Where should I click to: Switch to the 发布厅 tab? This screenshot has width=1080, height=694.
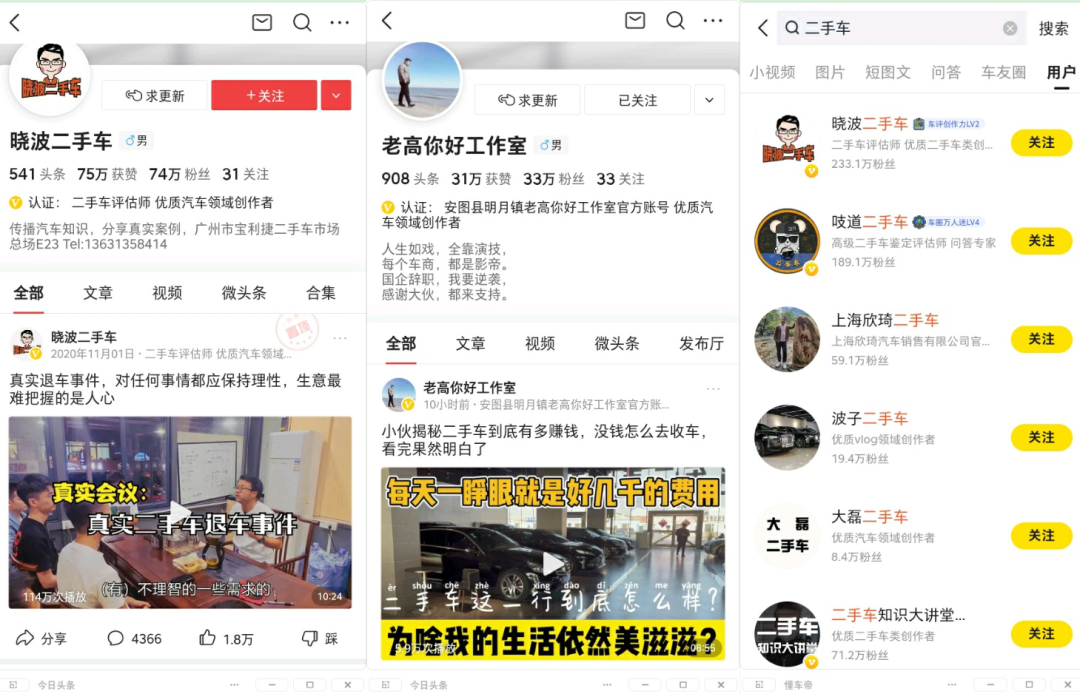pyautogui.click(x=701, y=343)
